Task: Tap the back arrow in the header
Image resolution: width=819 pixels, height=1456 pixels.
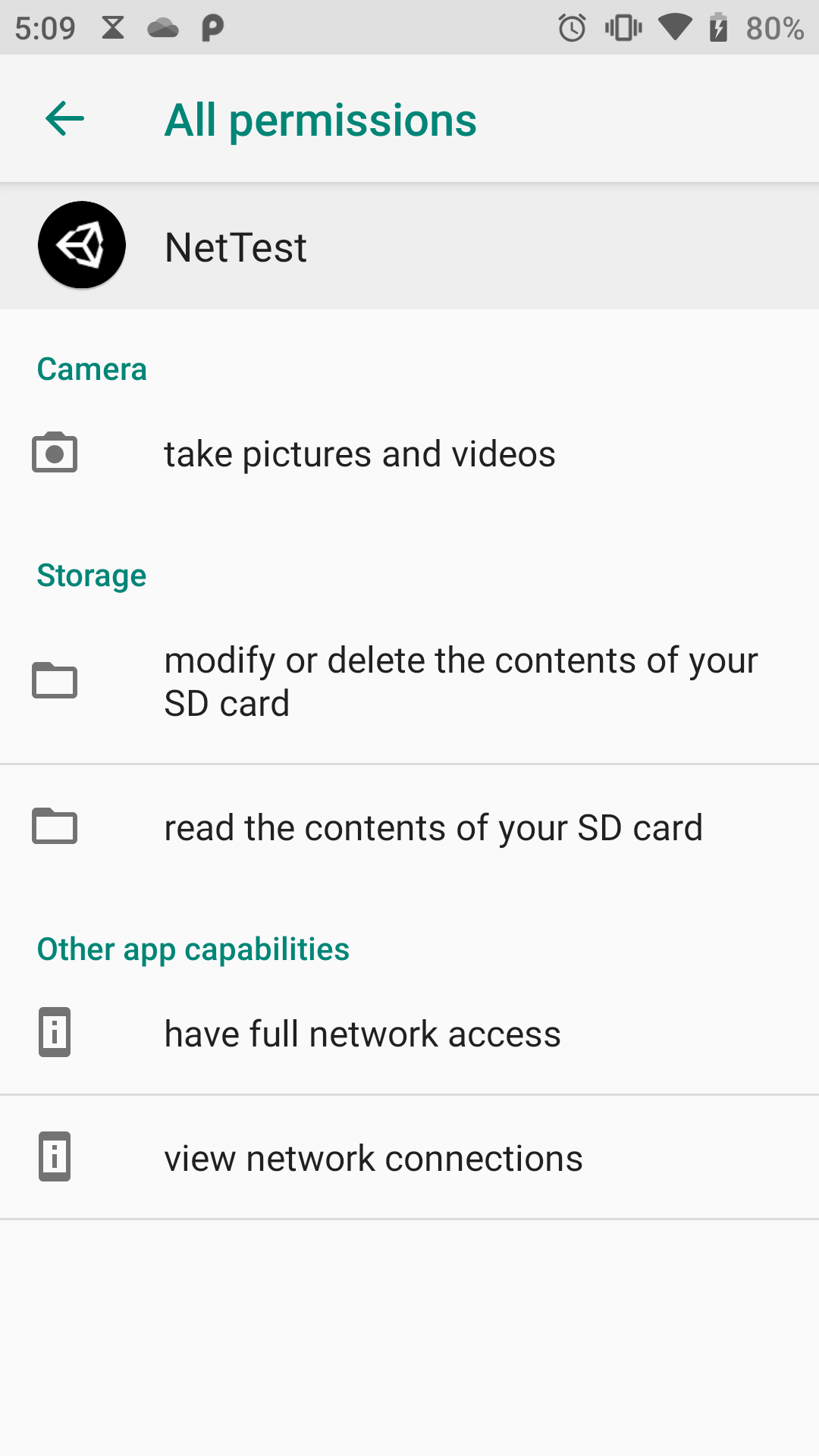Action: 64,118
